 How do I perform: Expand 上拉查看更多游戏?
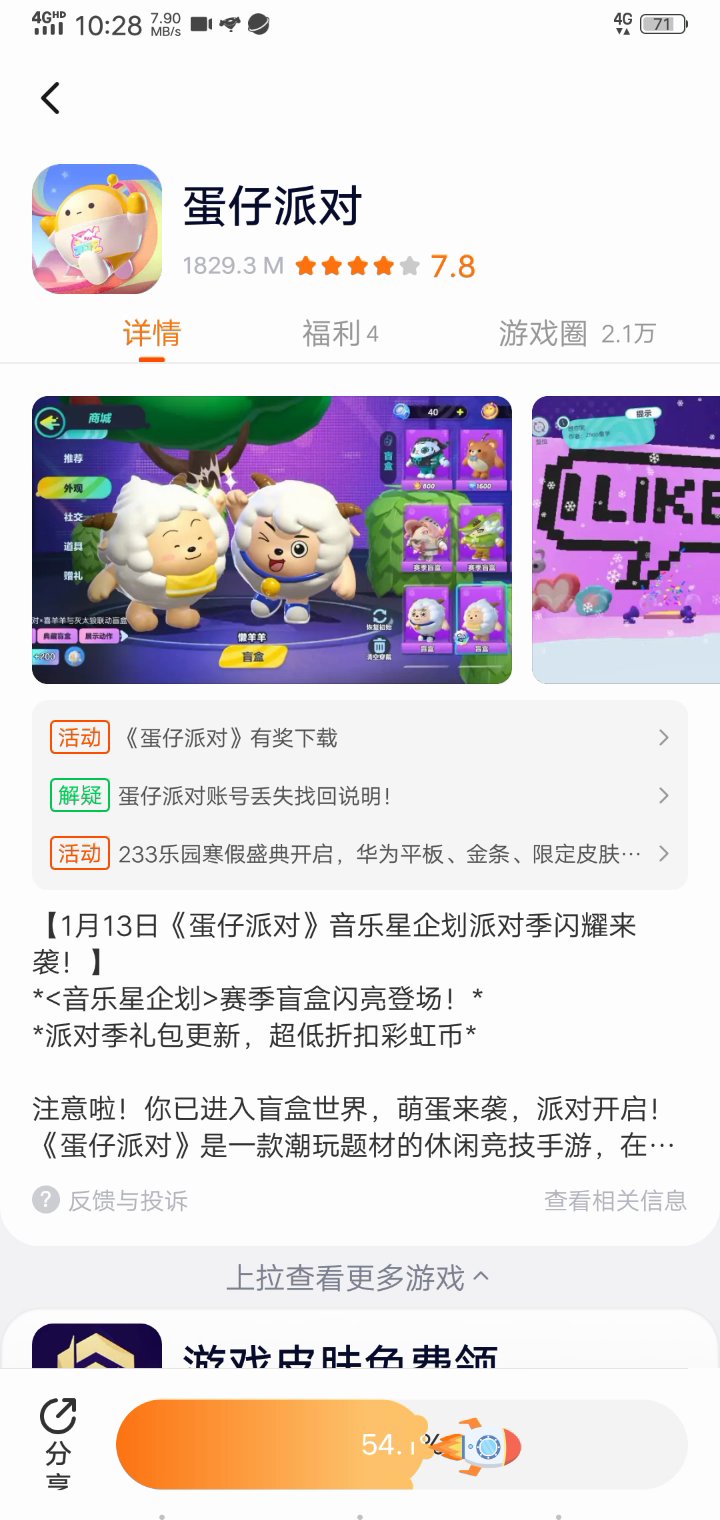(358, 1278)
